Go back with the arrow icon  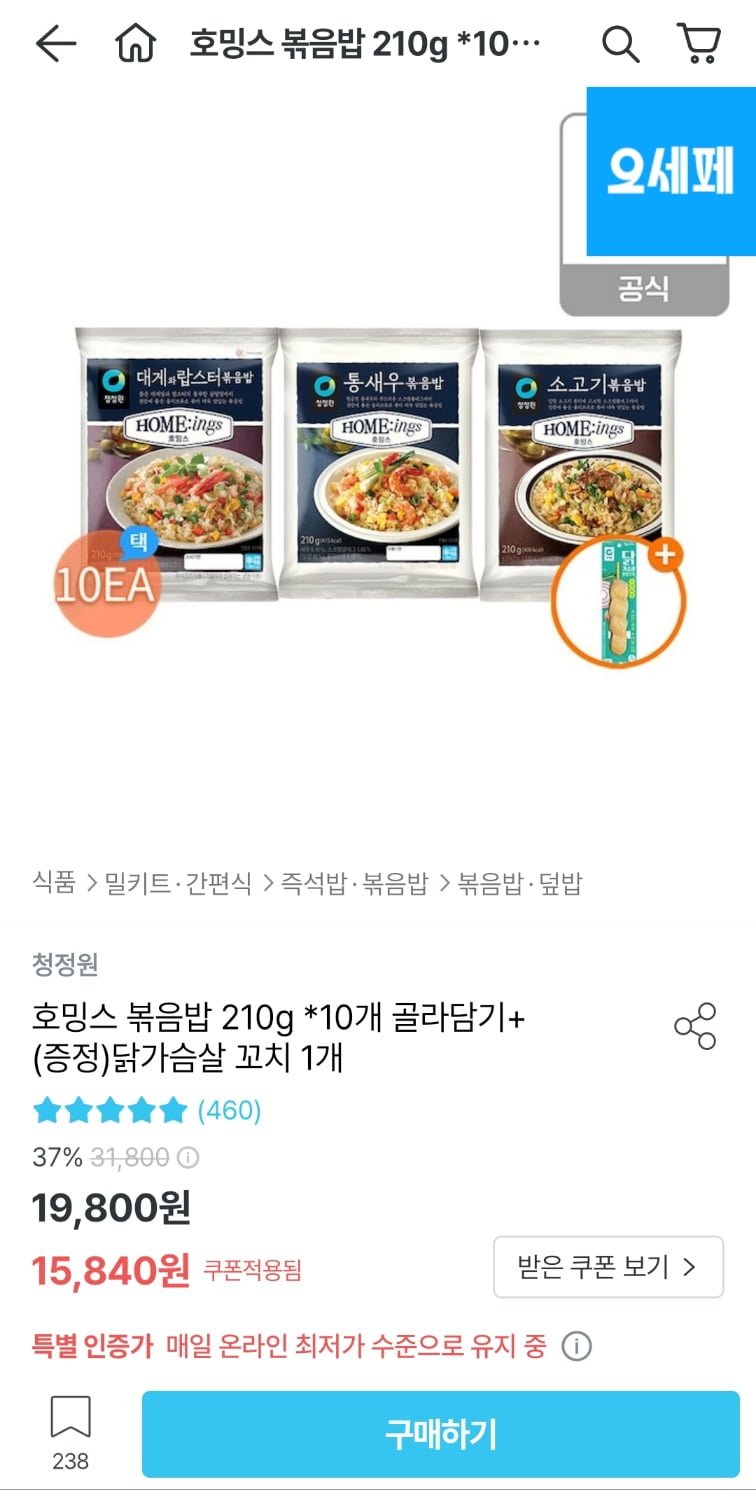point(56,43)
